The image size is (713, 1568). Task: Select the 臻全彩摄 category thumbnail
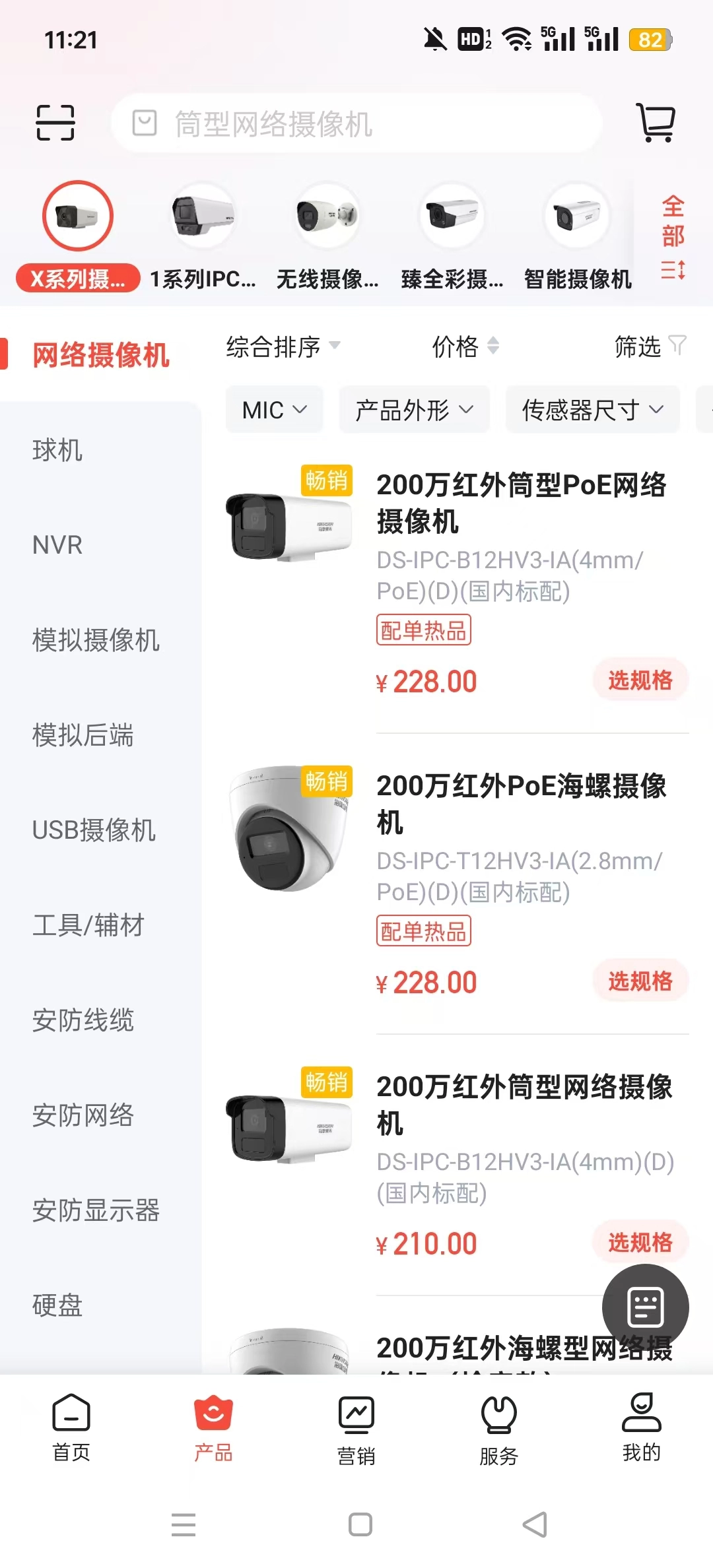(x=452, y=216)
